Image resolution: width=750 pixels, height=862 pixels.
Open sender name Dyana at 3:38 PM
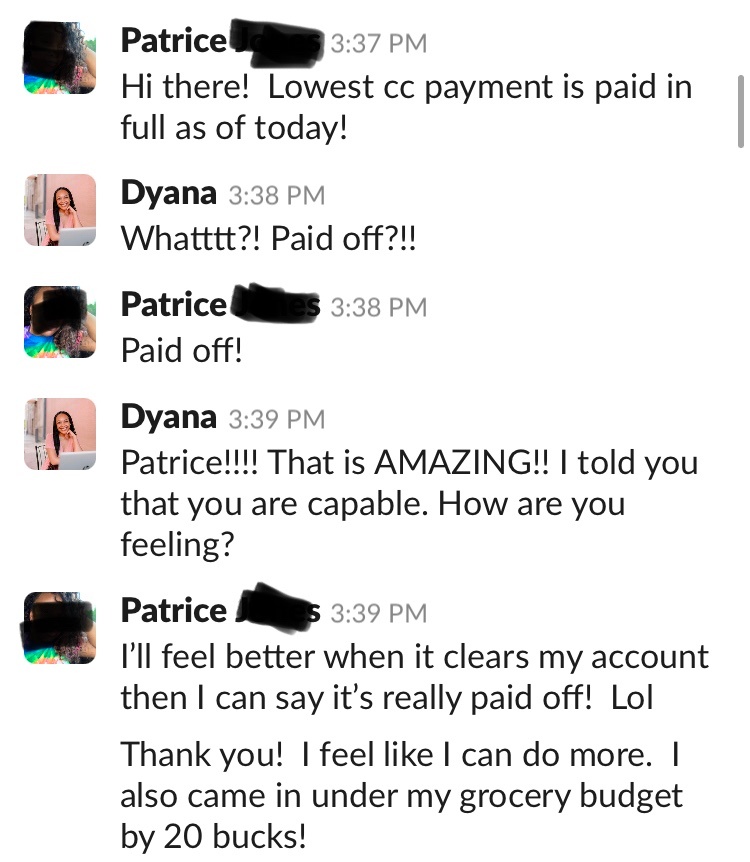[168, 193]
